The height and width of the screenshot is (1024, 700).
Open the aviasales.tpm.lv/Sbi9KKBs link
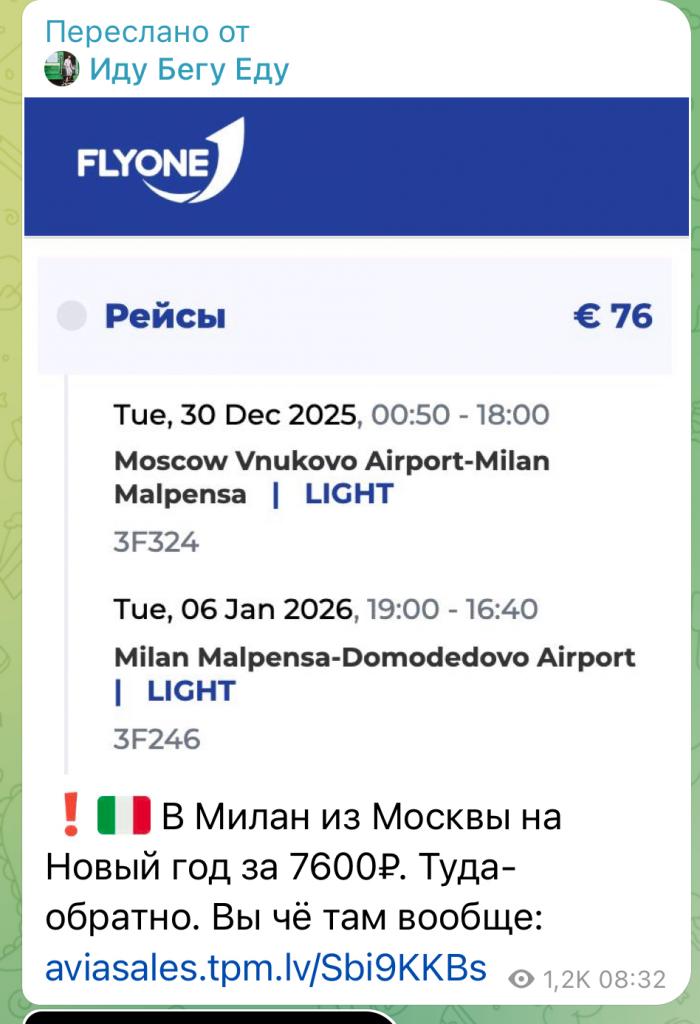(x=266, y=968)
